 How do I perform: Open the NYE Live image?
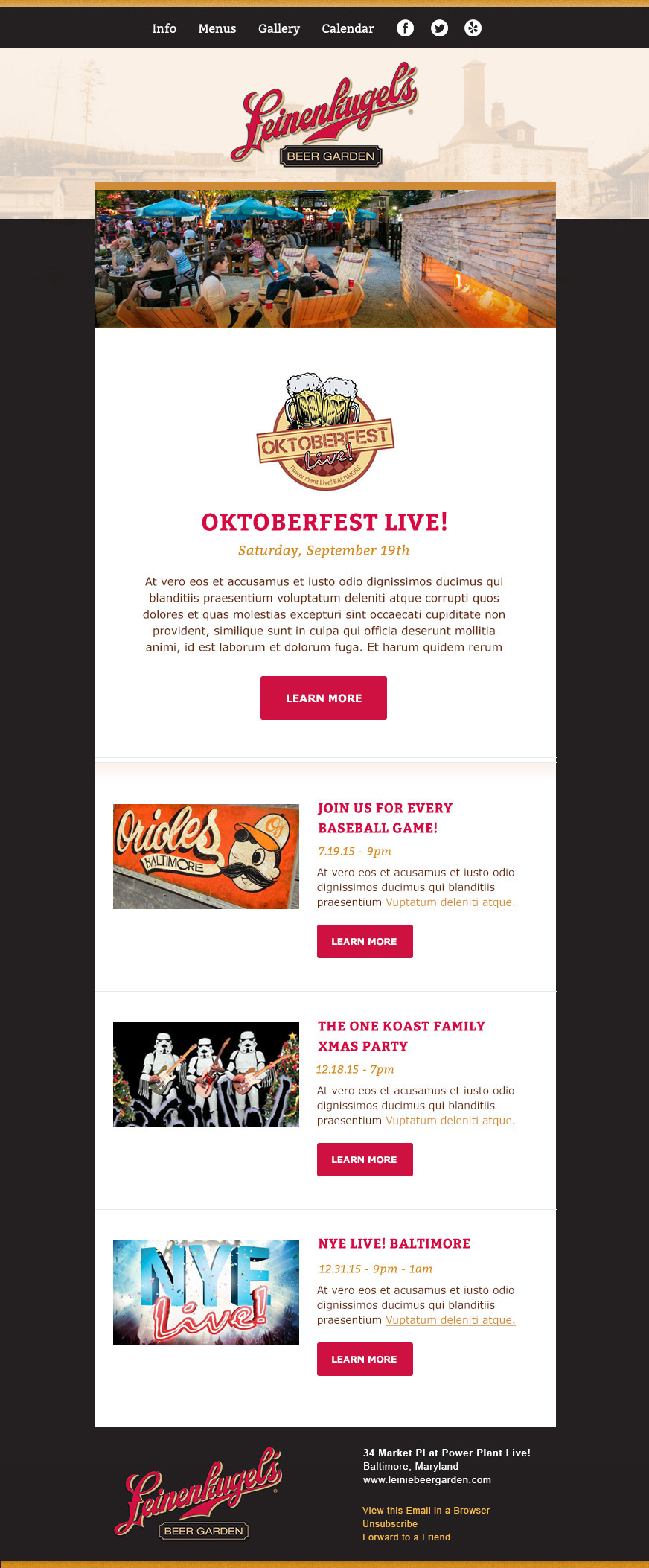click(206, 1292)
